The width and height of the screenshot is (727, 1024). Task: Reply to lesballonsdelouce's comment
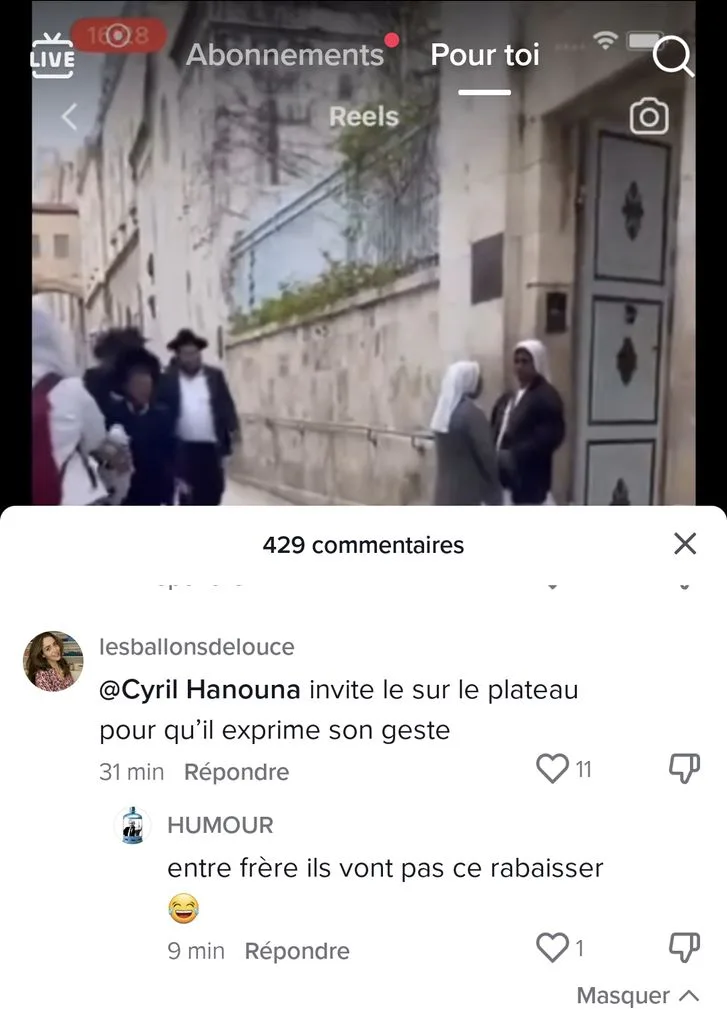pos(236,772)
